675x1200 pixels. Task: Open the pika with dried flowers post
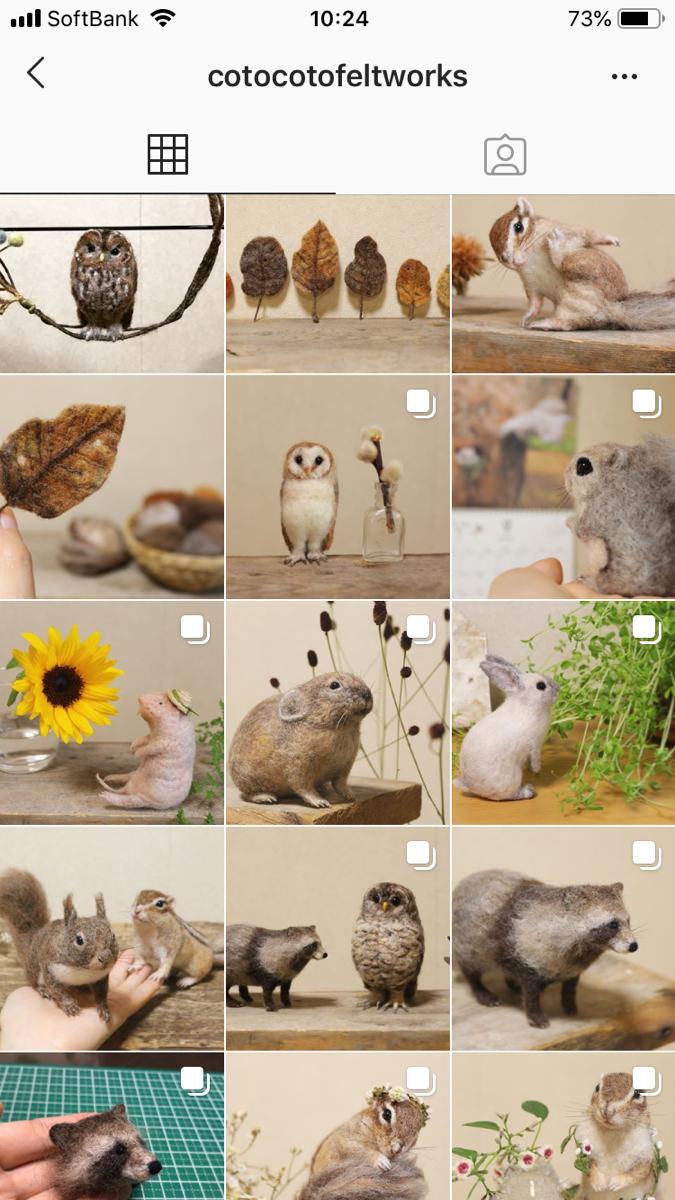click(337, 713)
